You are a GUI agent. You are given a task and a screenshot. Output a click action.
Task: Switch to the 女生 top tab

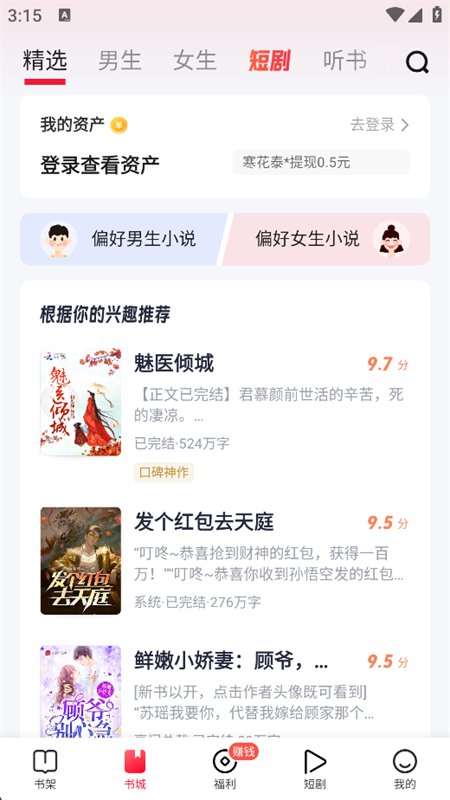click(x=194, y=61)
